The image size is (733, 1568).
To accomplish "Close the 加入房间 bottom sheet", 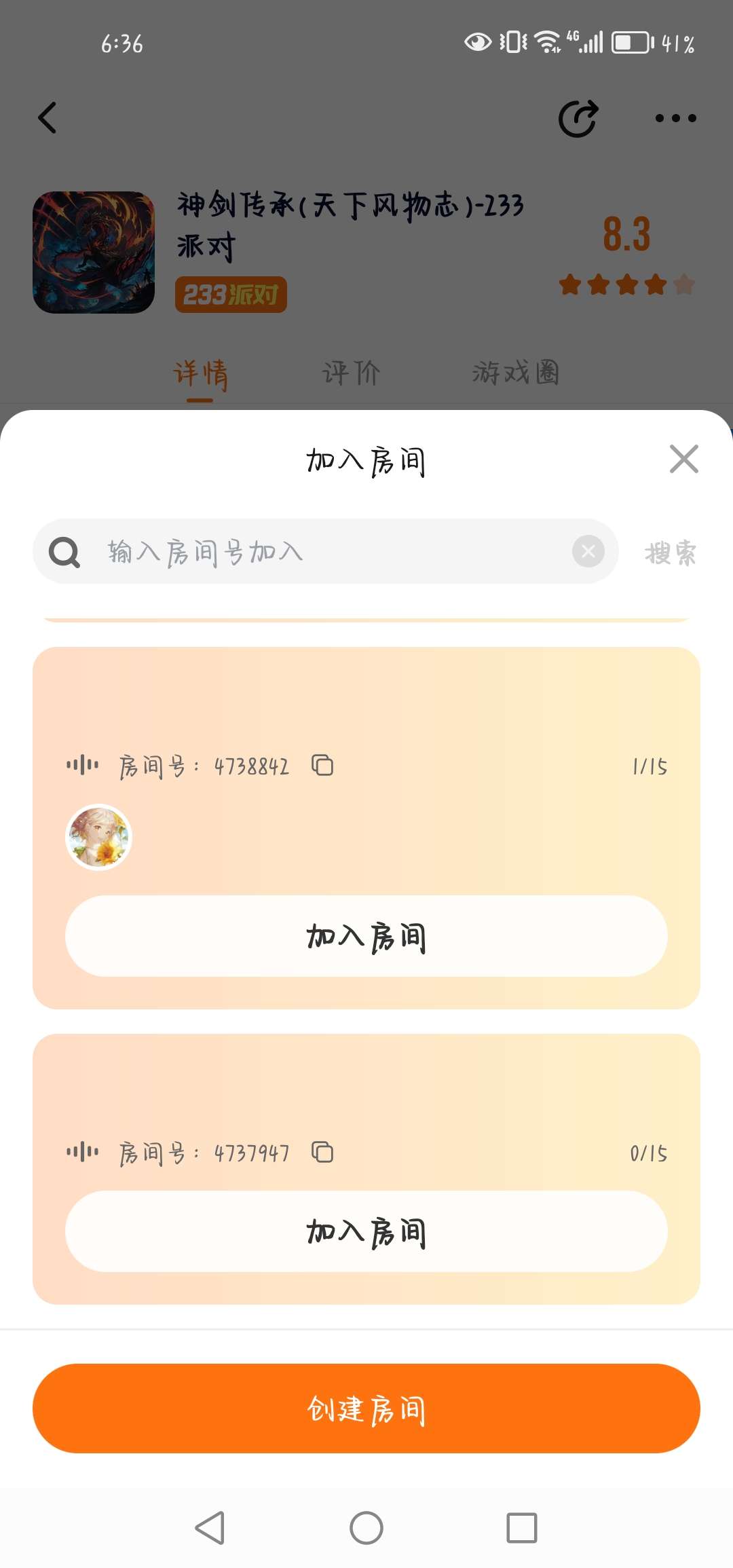I will (x=683, y=459).
